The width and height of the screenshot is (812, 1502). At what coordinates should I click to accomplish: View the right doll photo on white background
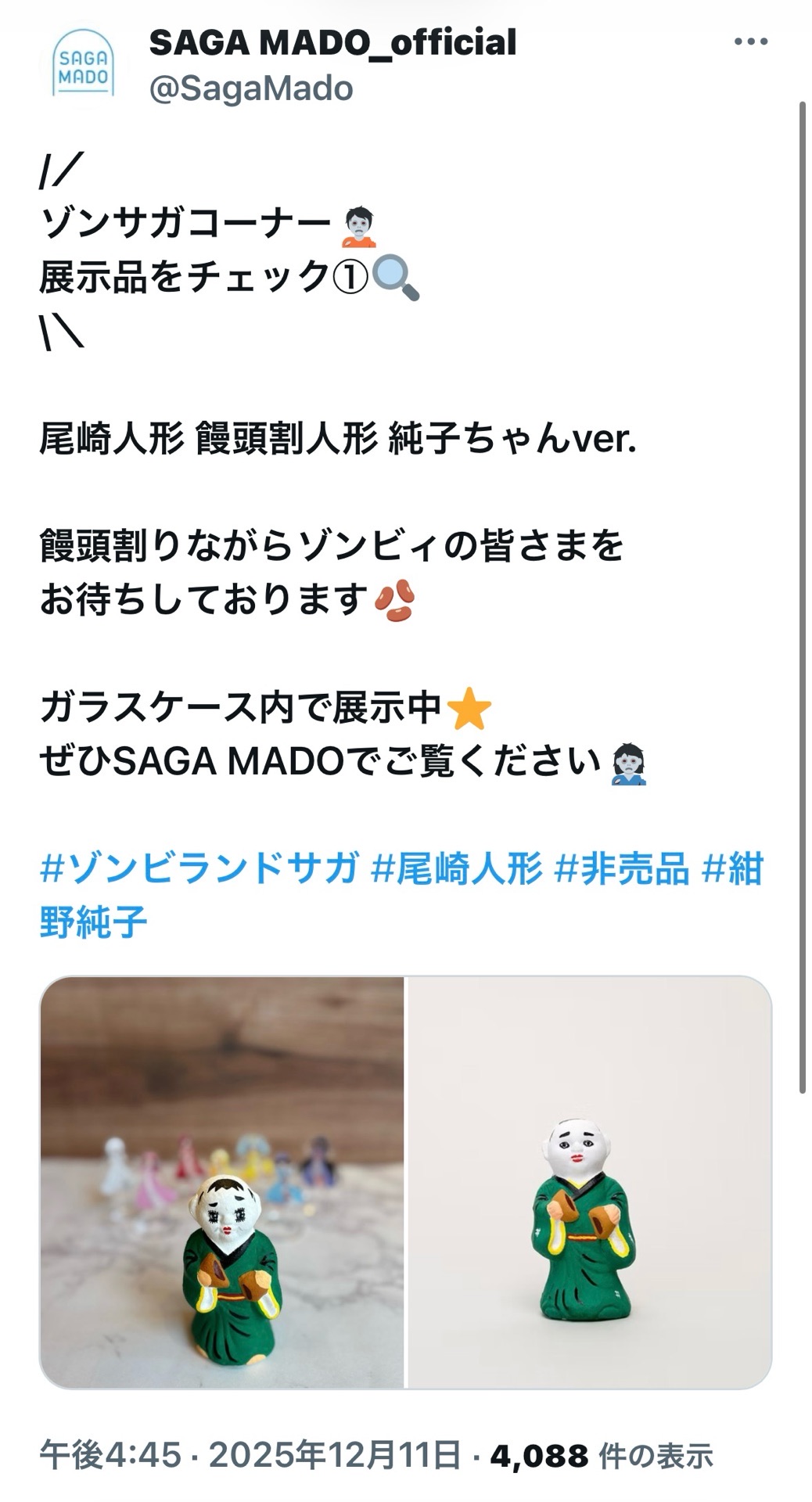point(590,1182)
